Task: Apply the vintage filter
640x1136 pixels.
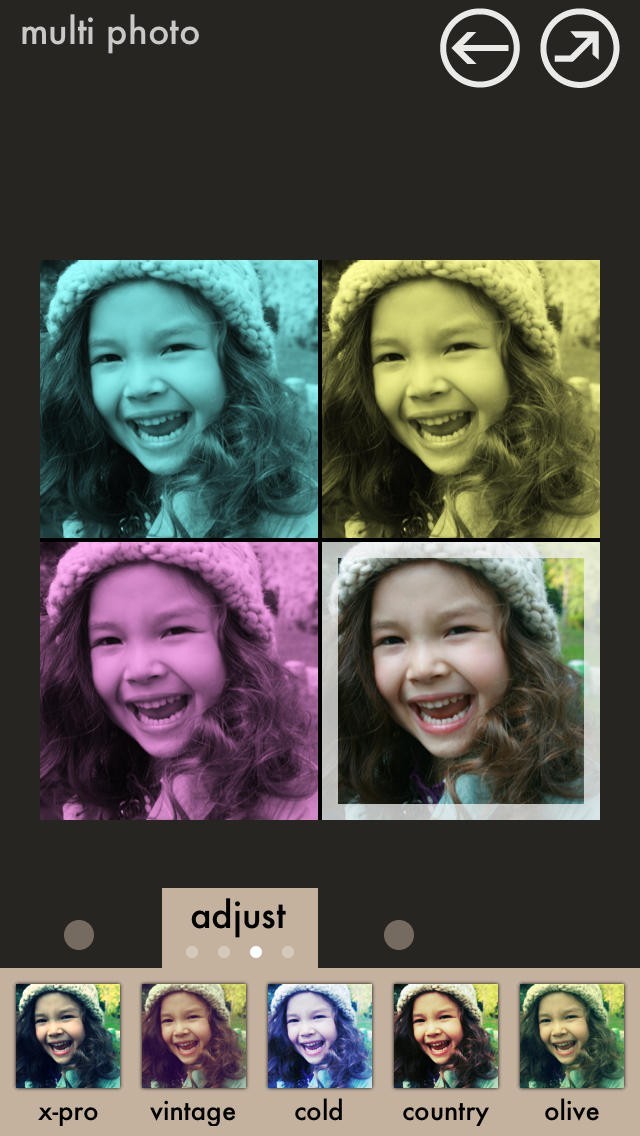Action: pos(194,1036)
